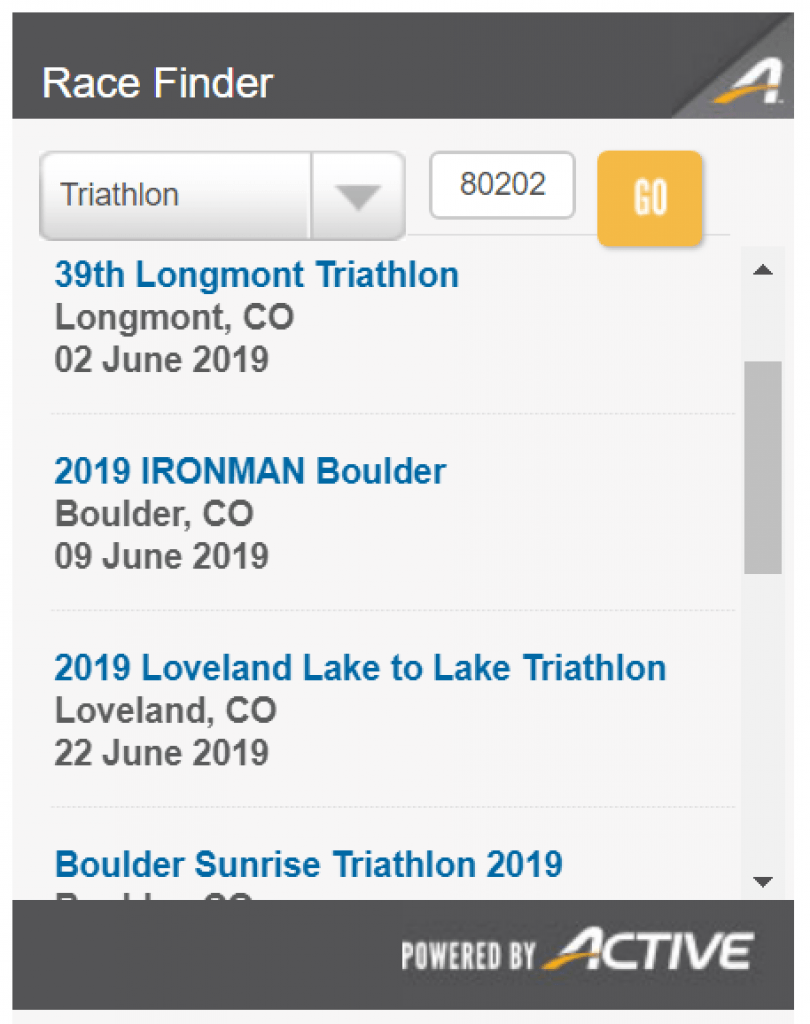The image size is (810, 1024).
Task: Click the Race Finder header title
Action: tap(155, 83)
